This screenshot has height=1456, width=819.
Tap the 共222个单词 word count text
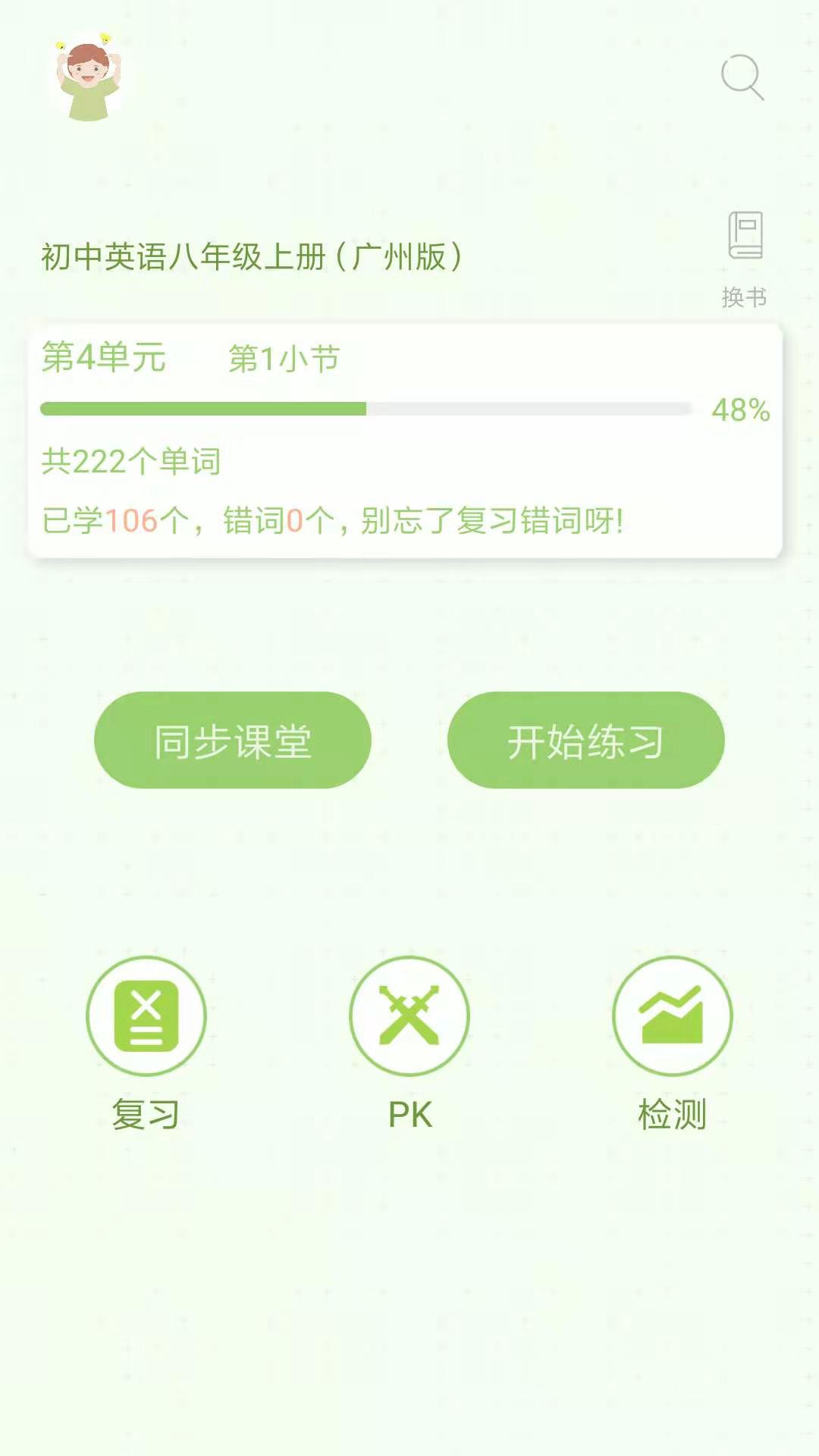point(130,463)
